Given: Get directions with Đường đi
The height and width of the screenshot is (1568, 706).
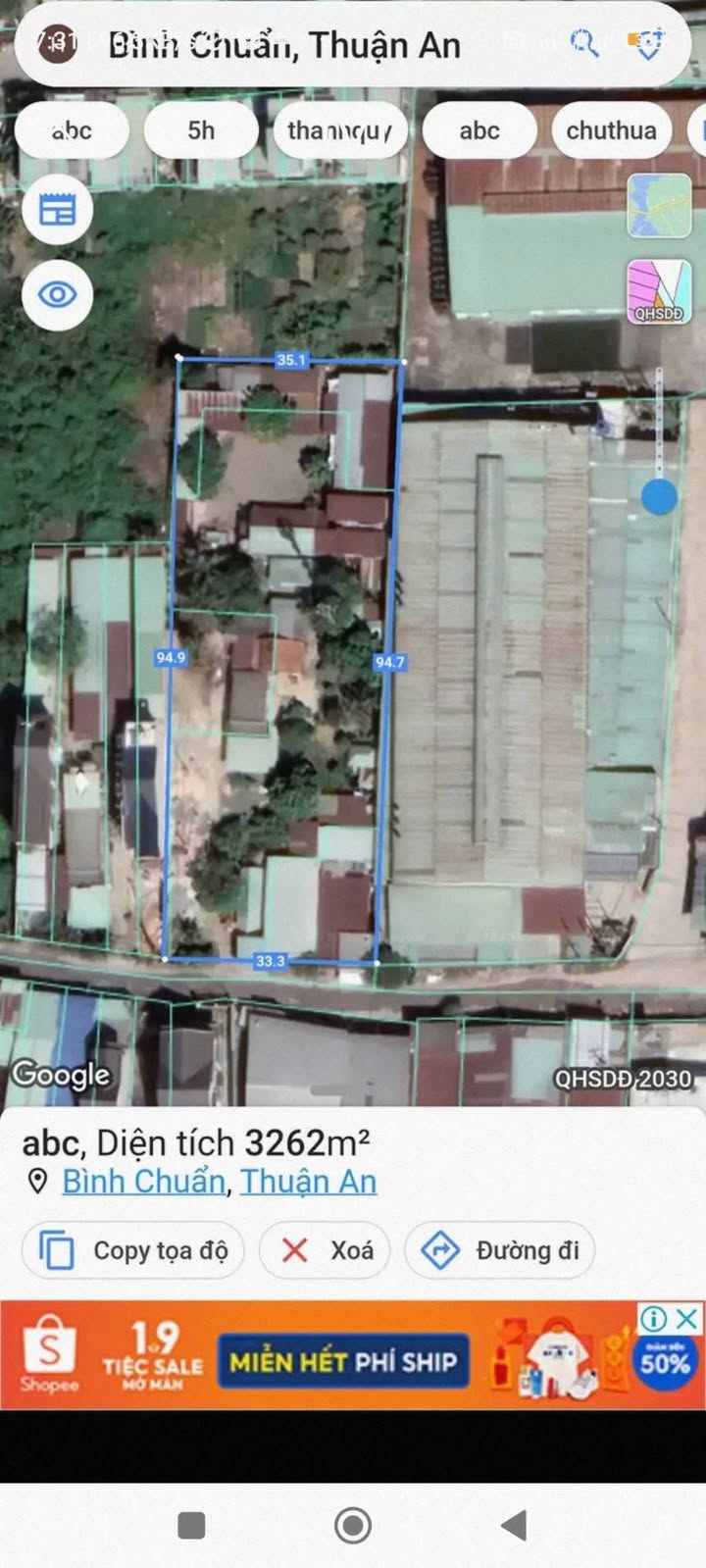Looking at the screenshot, I should [500, 1250].
